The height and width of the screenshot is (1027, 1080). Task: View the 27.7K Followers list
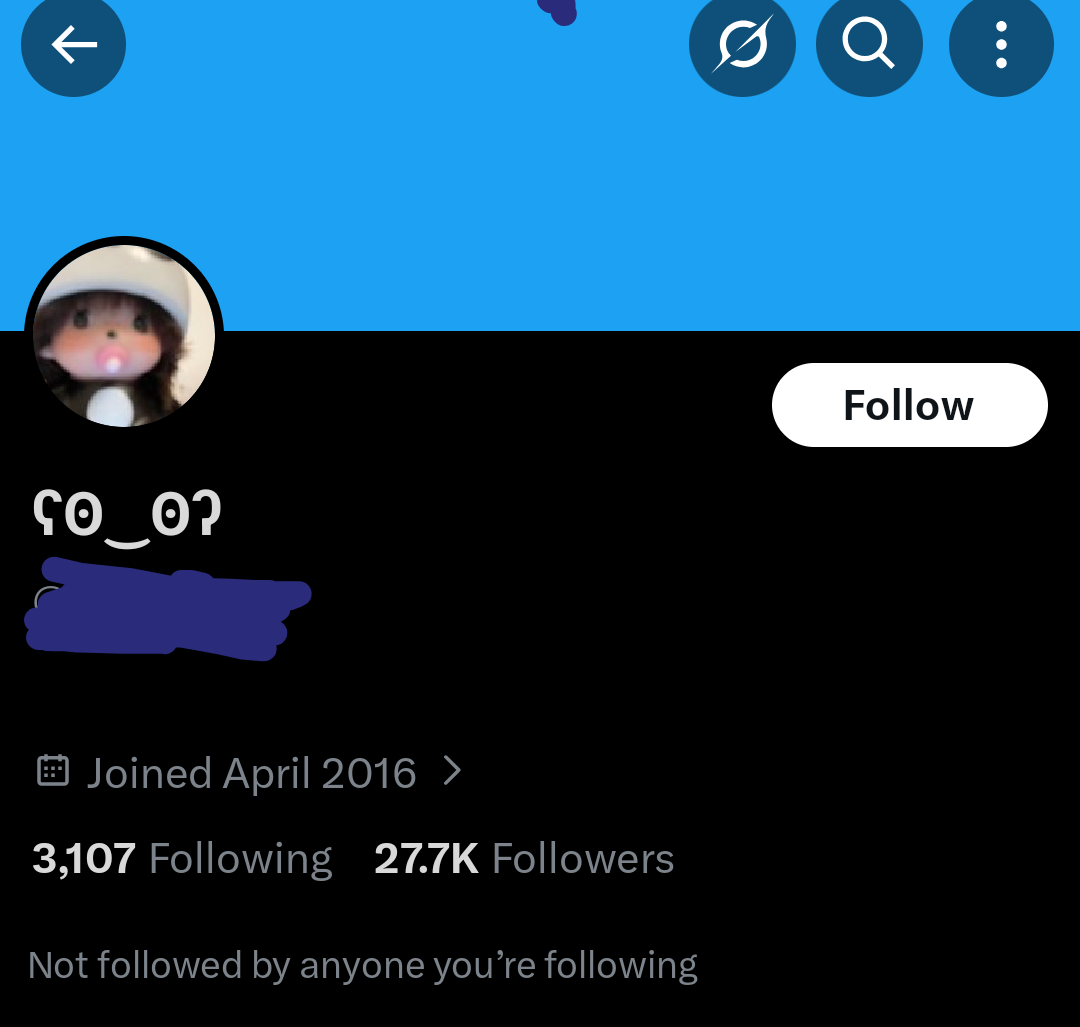524,859
